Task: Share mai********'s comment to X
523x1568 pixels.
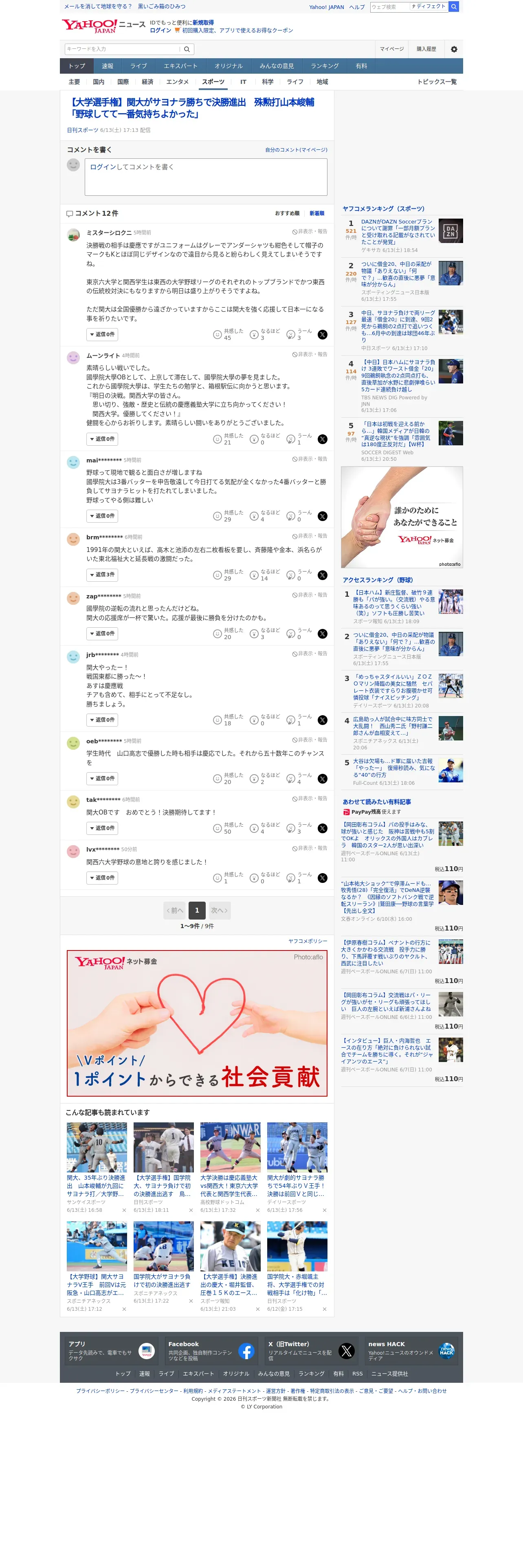Action: 323,516
